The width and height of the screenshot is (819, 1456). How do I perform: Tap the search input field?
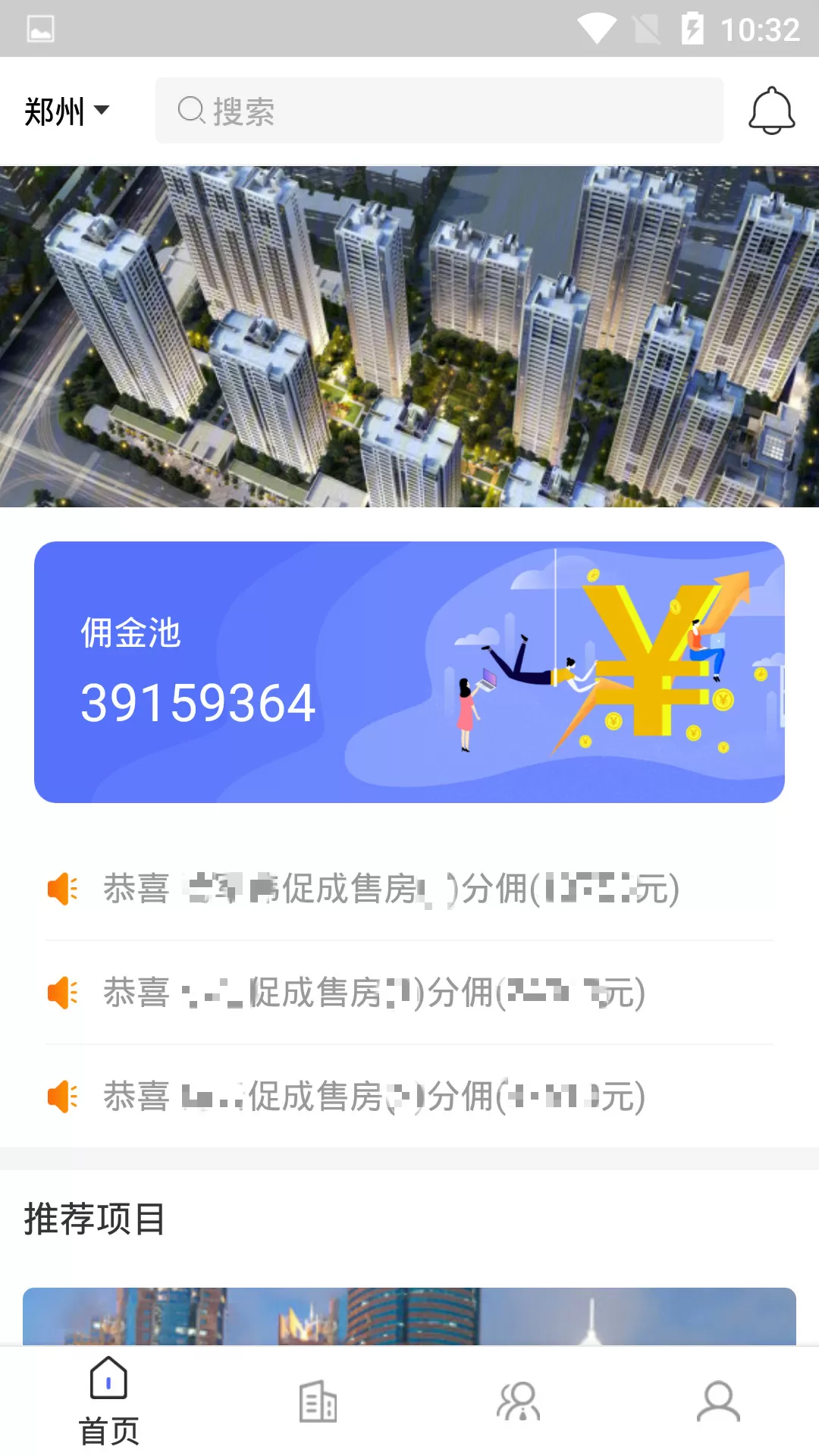(x=440, y=111)
